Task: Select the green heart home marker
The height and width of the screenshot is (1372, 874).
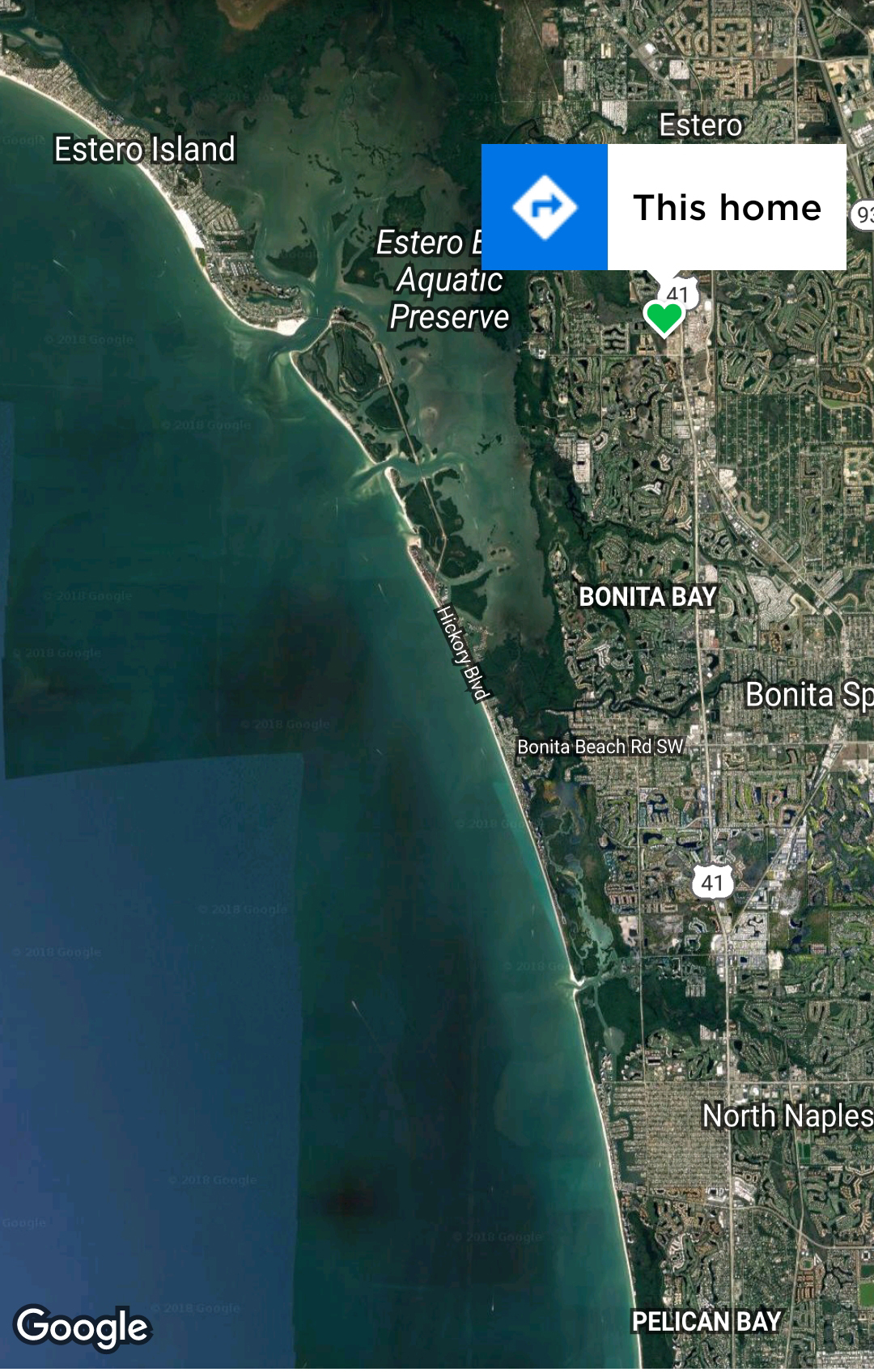Action: click(x=664, y=318)
